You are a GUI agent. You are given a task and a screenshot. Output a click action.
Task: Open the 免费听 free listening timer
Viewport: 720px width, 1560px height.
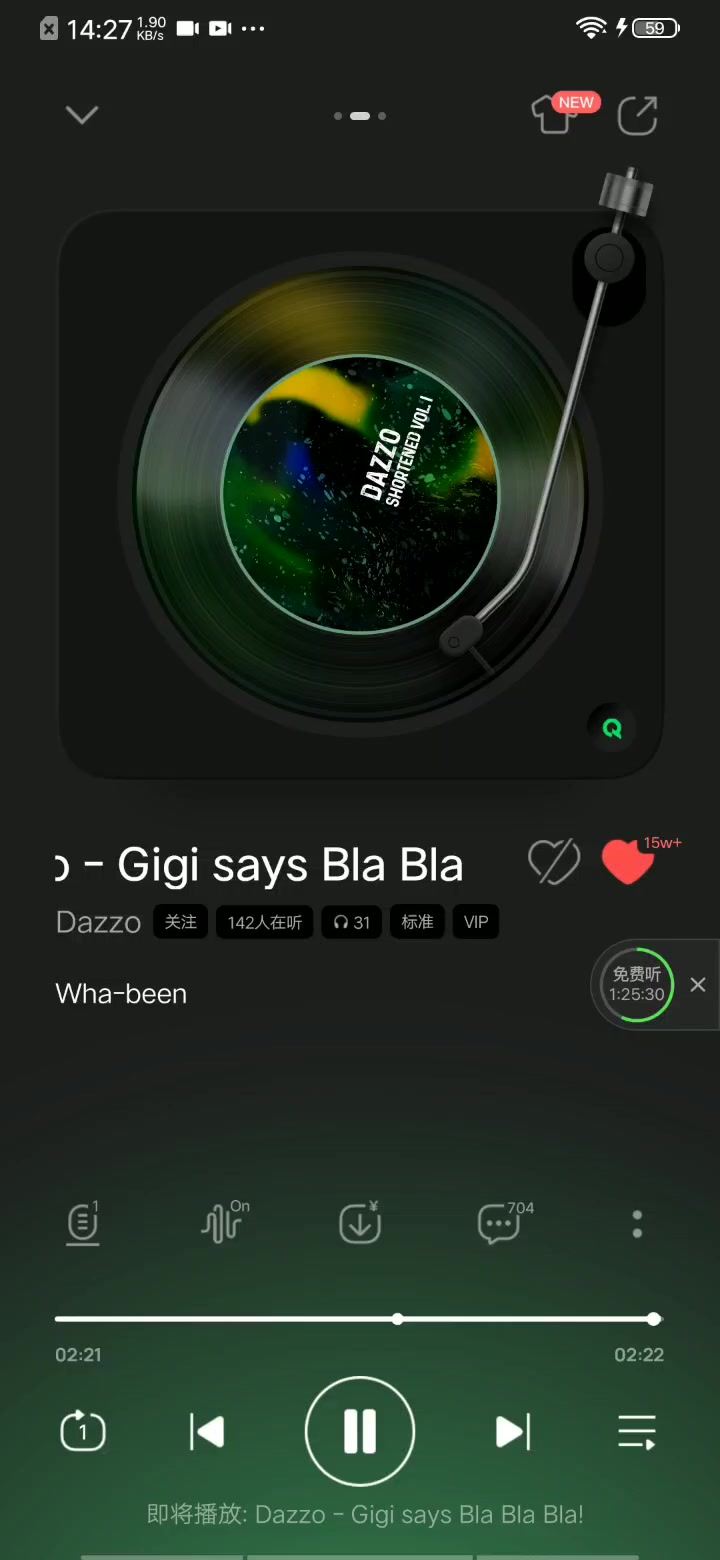tap(638, 985)
